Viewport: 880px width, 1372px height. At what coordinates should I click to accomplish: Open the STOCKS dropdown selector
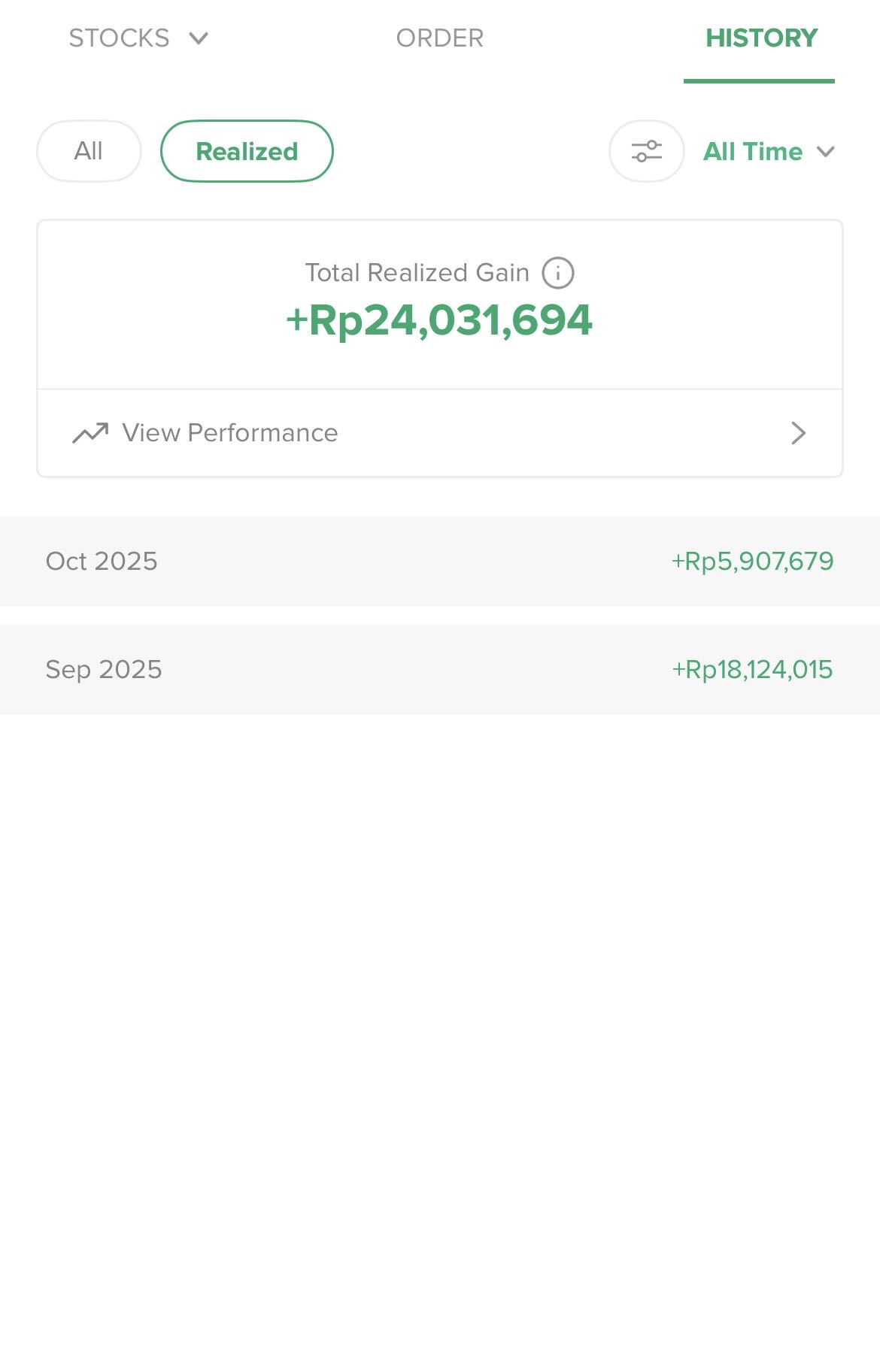pos(138,38)
